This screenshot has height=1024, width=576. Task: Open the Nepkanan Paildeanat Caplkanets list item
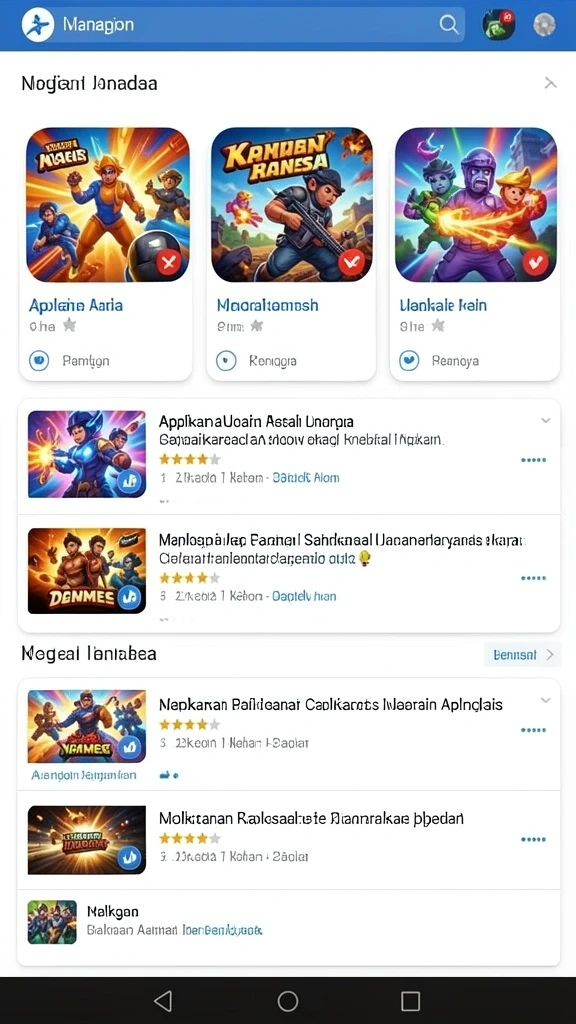coord(289,735)
